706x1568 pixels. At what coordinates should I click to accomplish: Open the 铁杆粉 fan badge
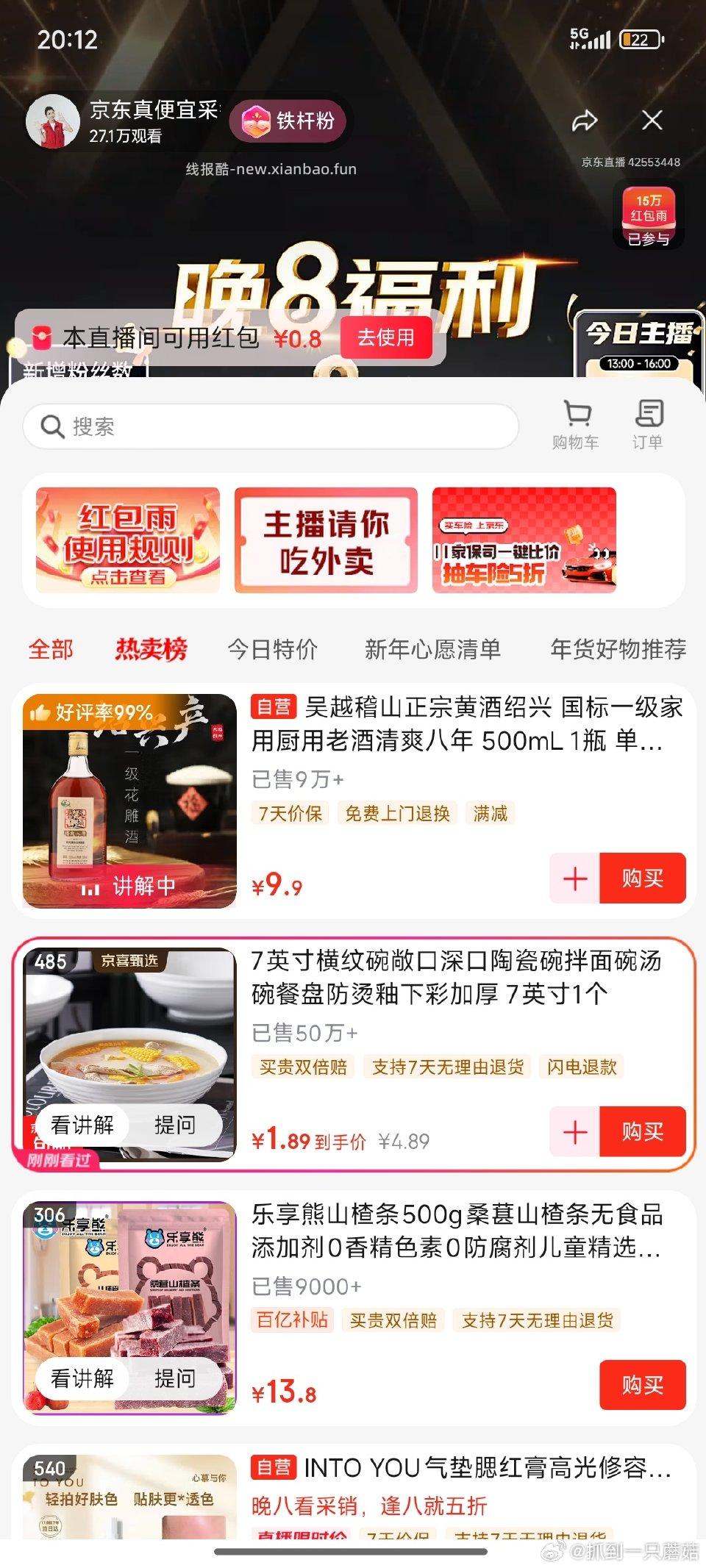tap(288, 121)
